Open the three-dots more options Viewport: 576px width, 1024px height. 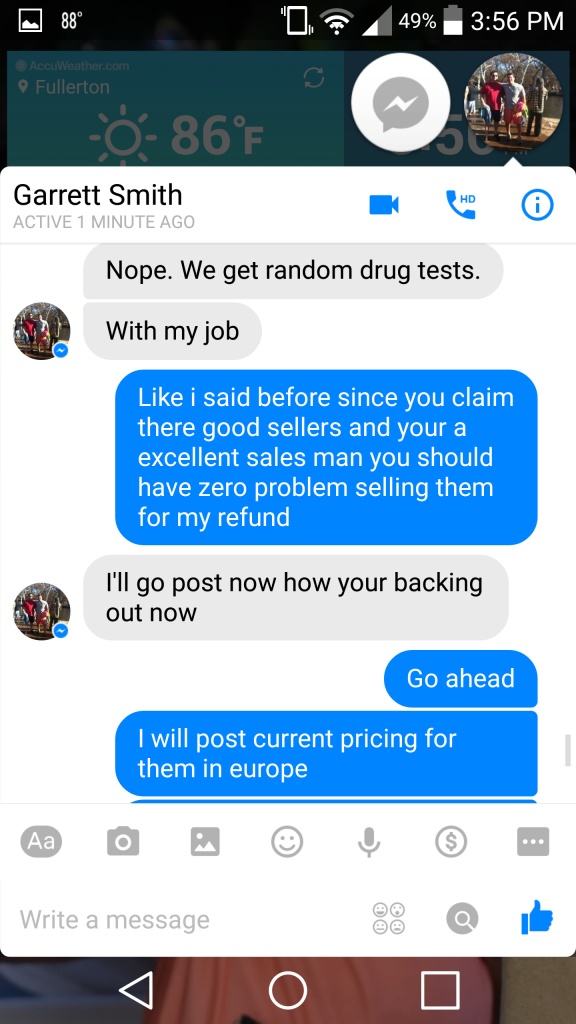533,842
